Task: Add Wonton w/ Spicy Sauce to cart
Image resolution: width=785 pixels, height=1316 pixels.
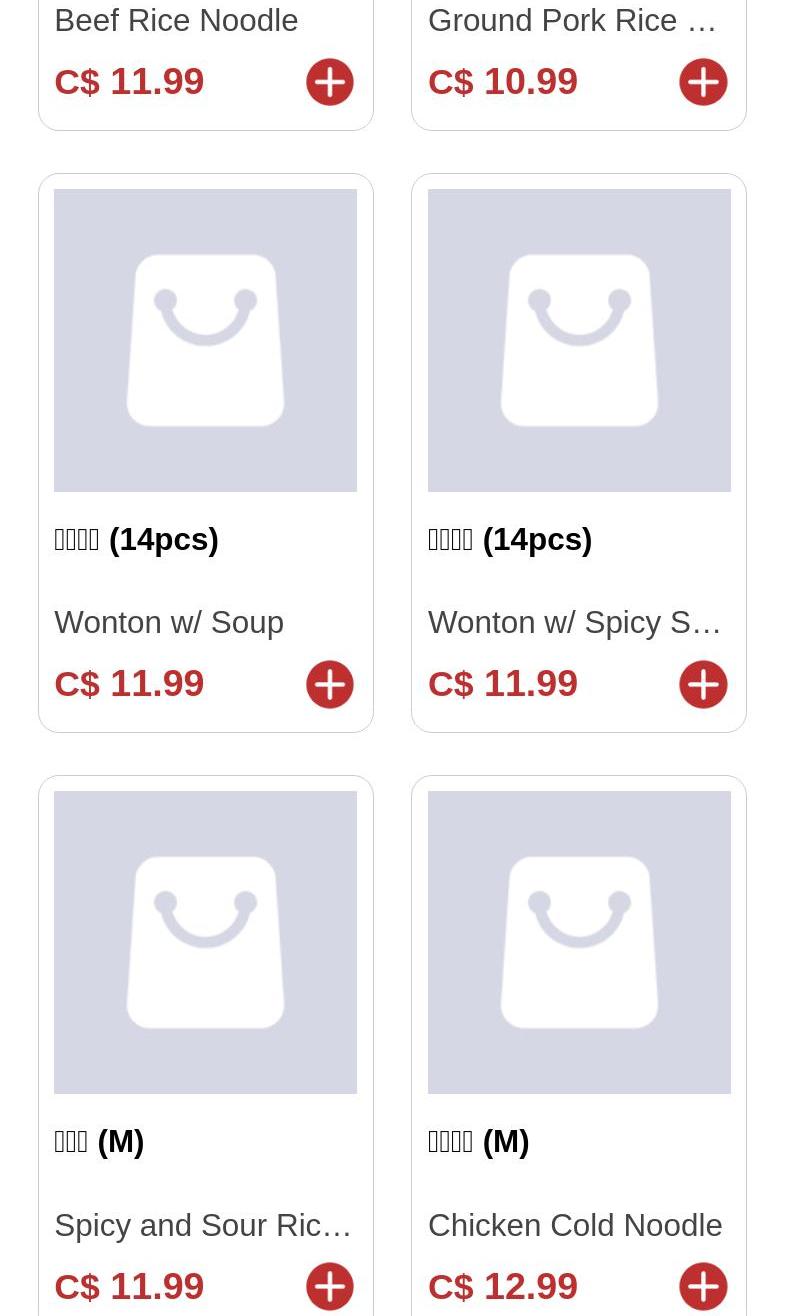Action: (x=703, y=684)
